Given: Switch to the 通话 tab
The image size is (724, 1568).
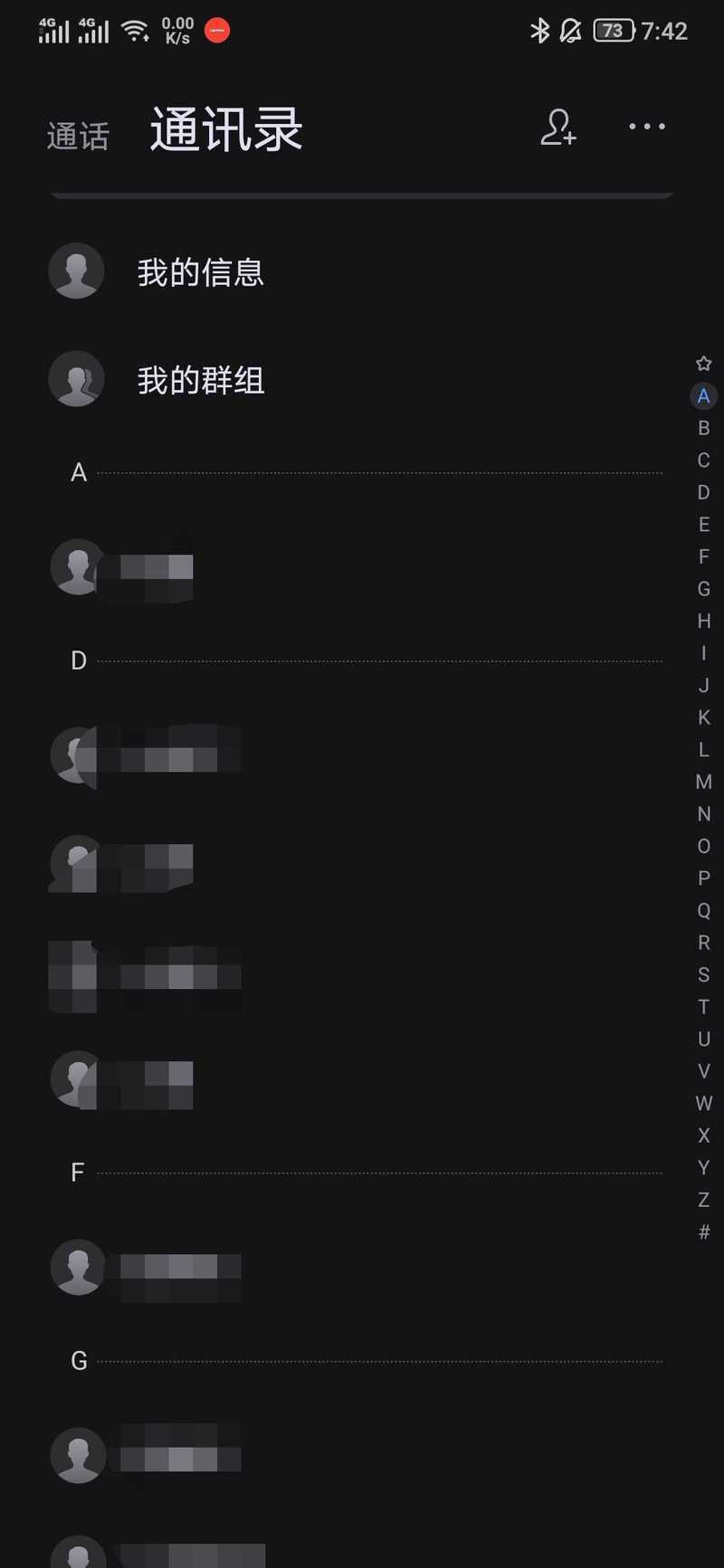Looking at the screenshot, I should (x=78, y=137).
